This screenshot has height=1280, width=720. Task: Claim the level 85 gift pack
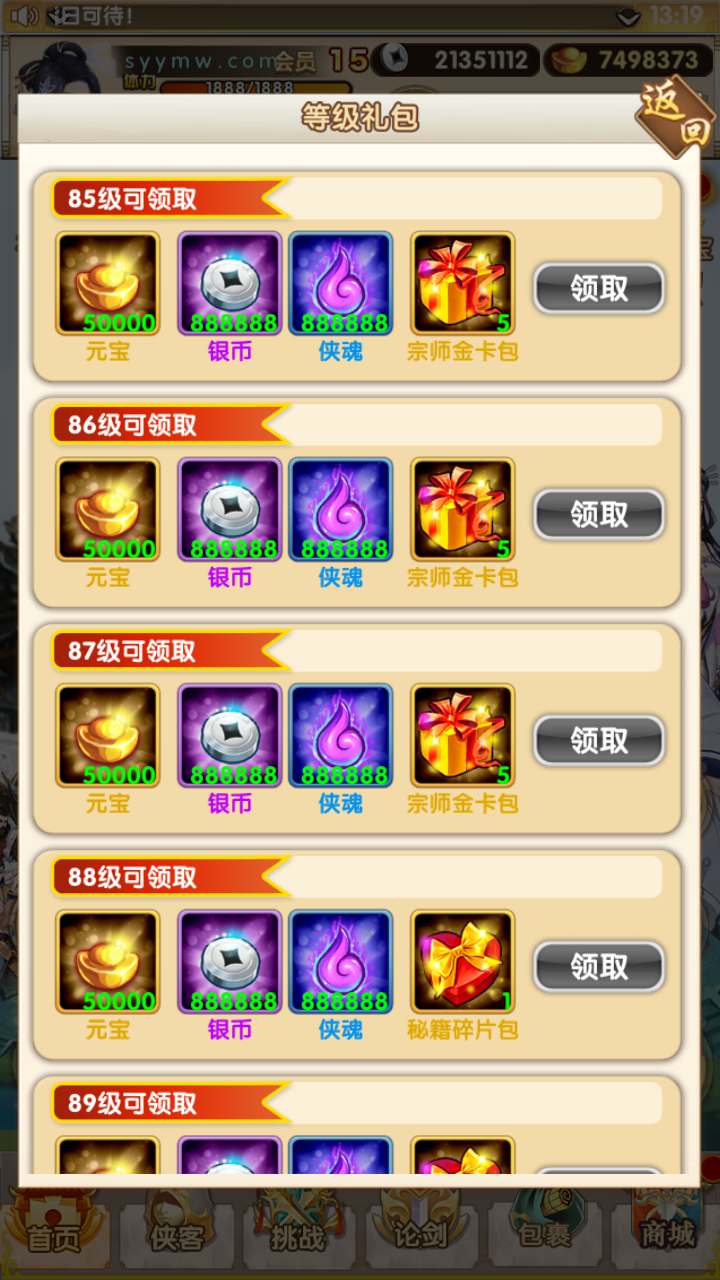click(x=598, y=289)
